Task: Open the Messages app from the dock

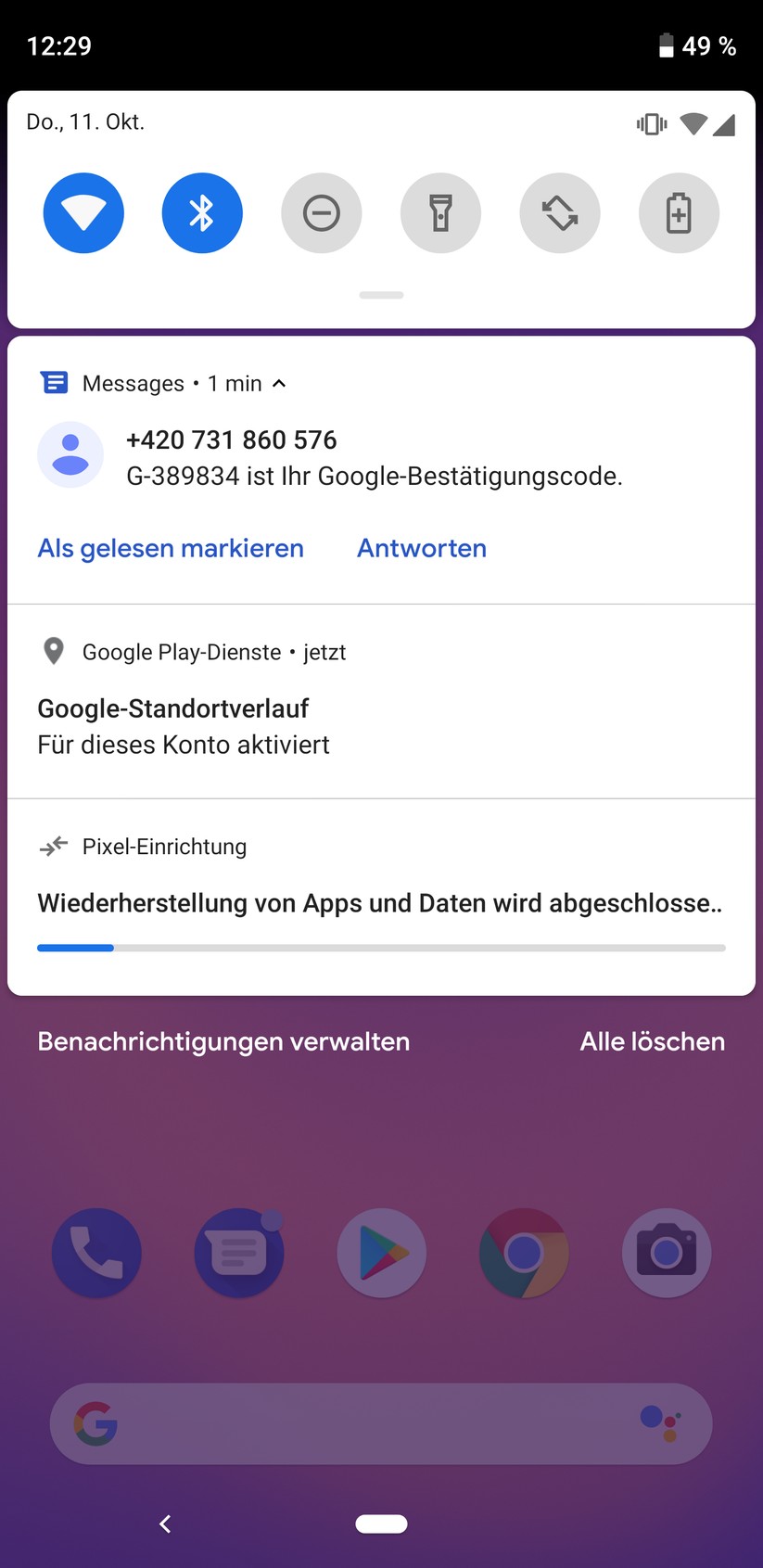Action: point(238,1253)
